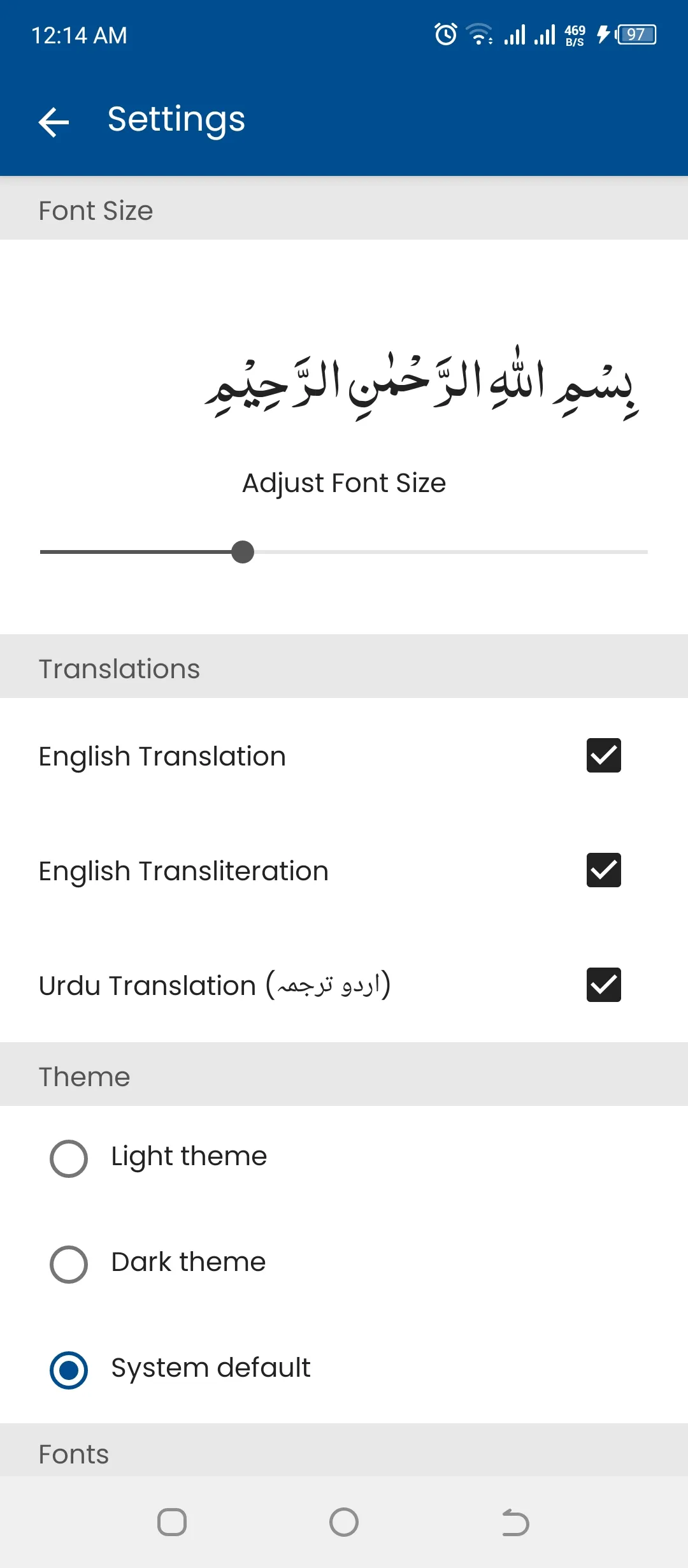
Task: Go to the home screen
Action: (x=344, y=1523)
